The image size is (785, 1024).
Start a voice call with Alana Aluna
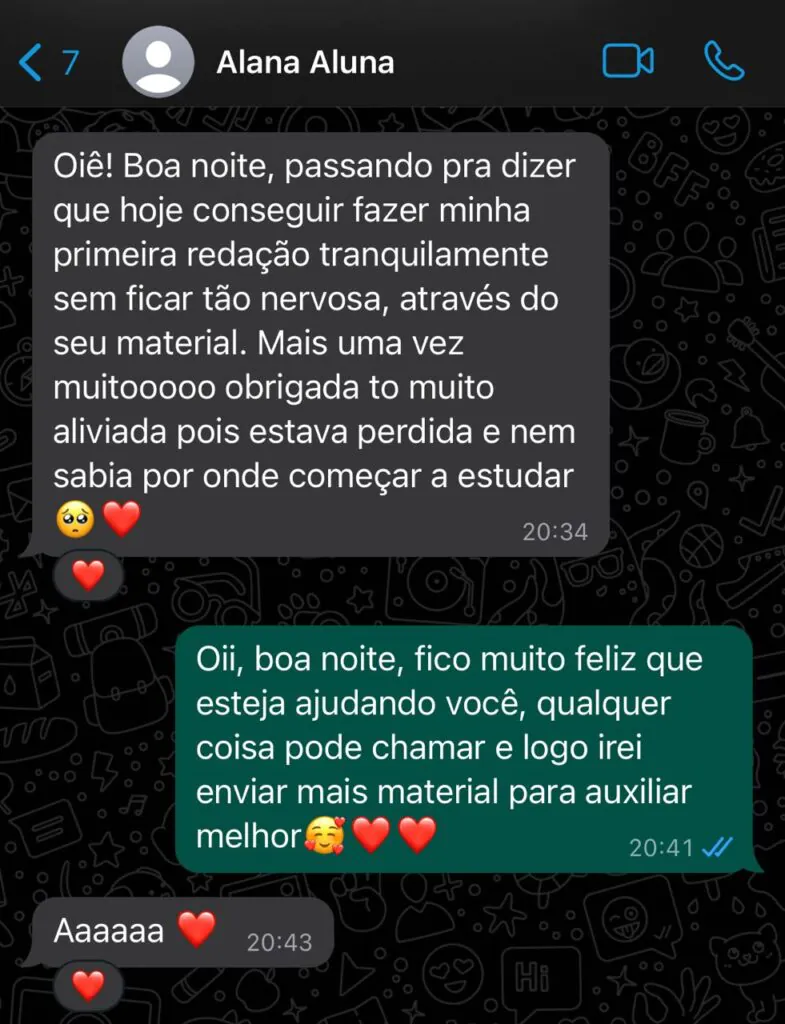(x=724, y=62)
